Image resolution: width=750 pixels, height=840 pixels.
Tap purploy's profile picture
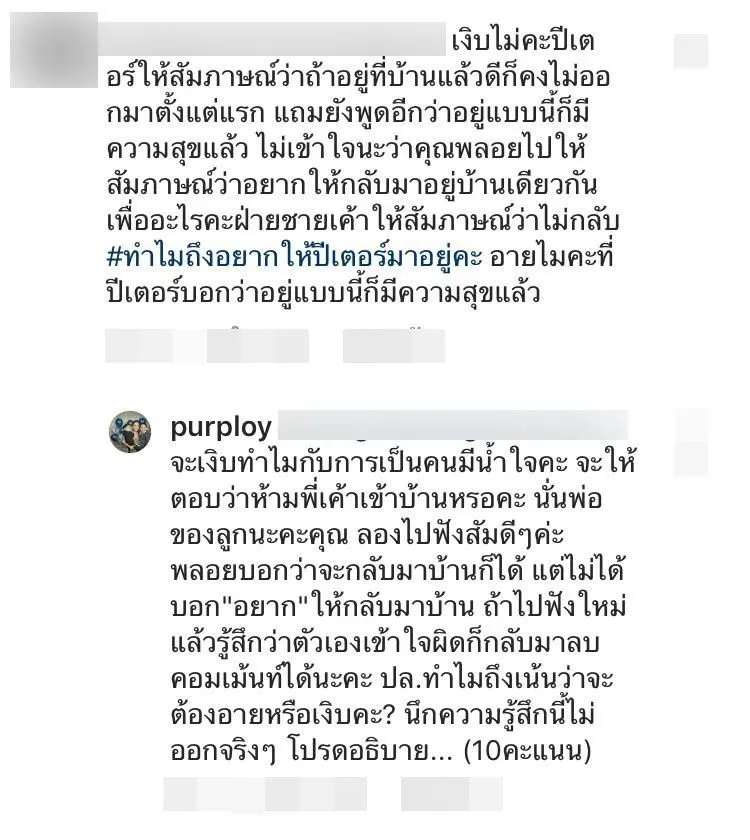[x=129, y=432]
